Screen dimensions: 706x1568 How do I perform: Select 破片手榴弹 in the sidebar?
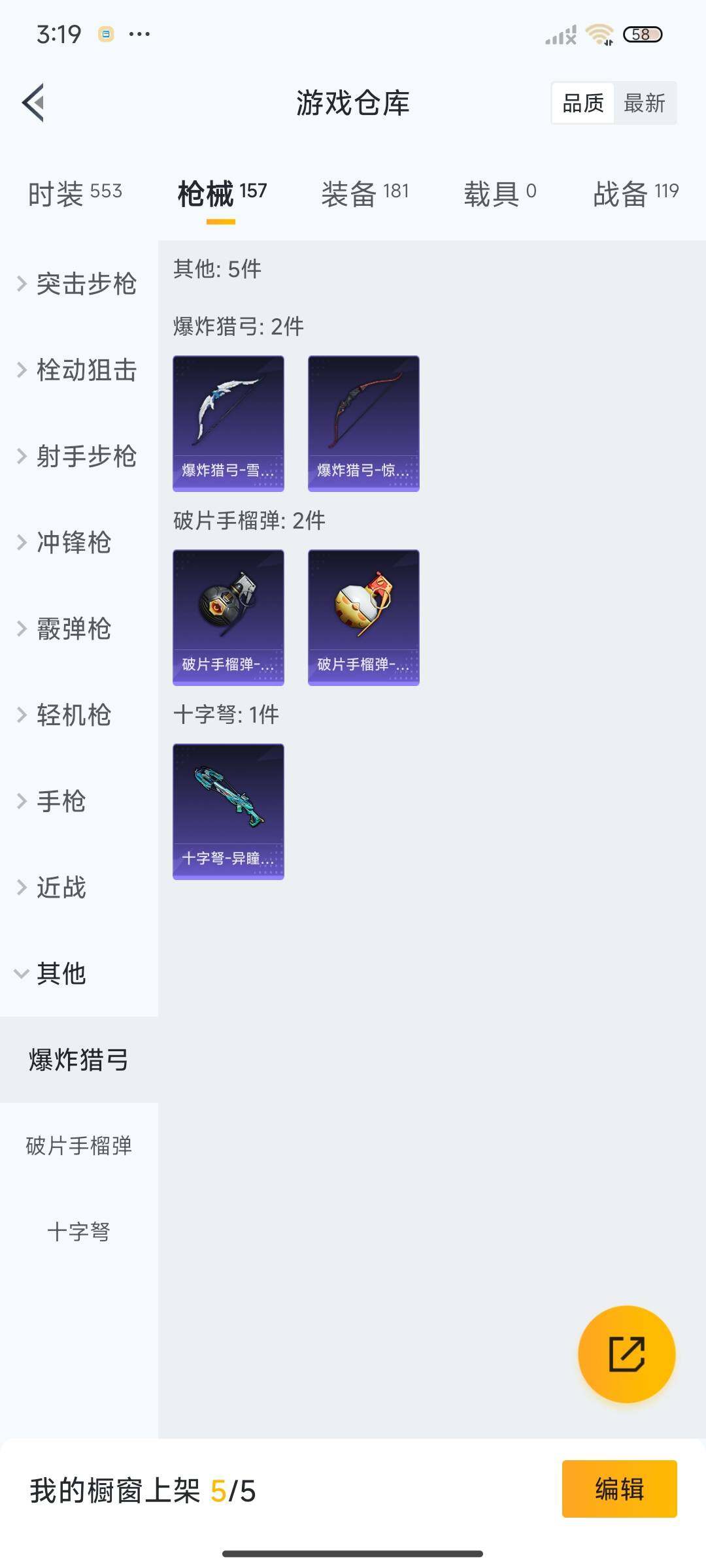pos(78,1146)
